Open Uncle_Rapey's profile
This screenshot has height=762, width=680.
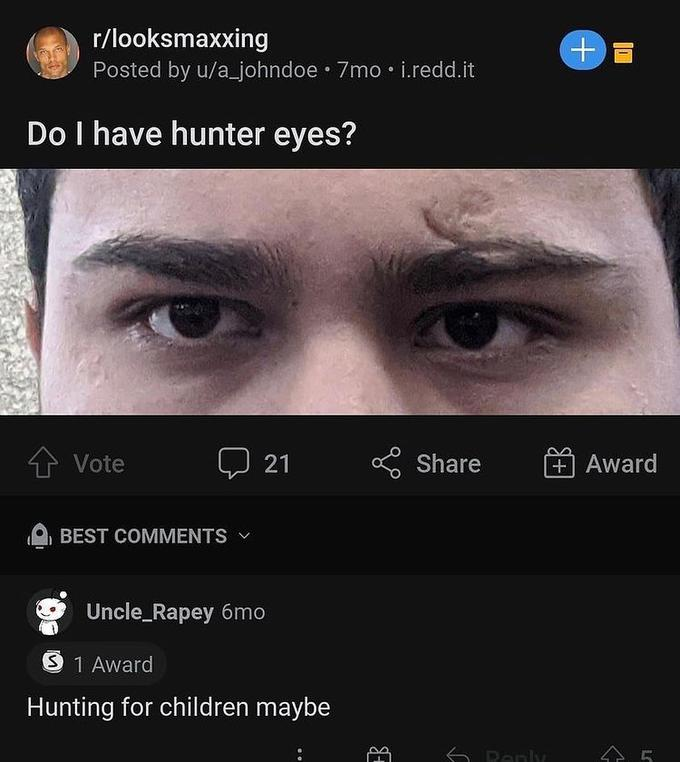pyautogui.click(x=149, y=611)
